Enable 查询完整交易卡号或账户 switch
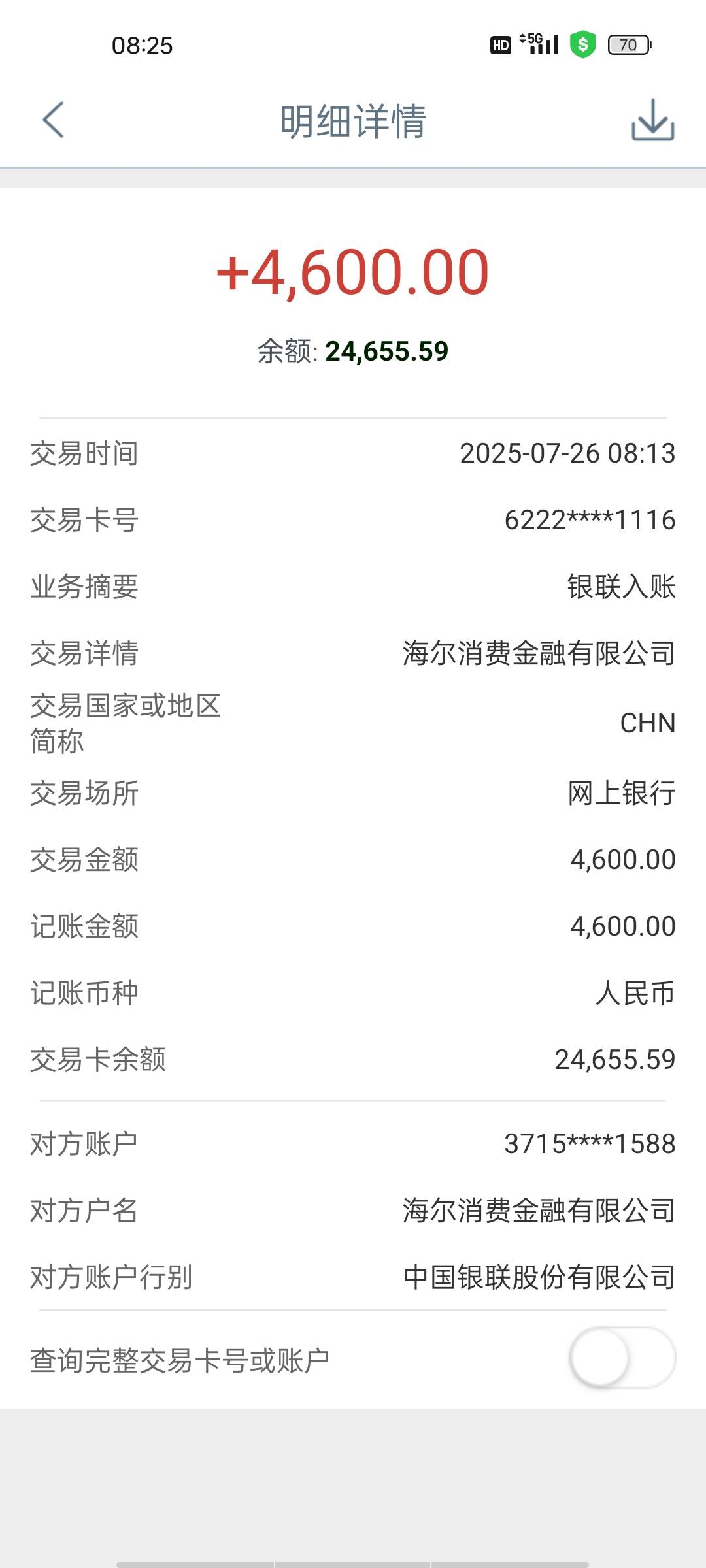 622,1357
